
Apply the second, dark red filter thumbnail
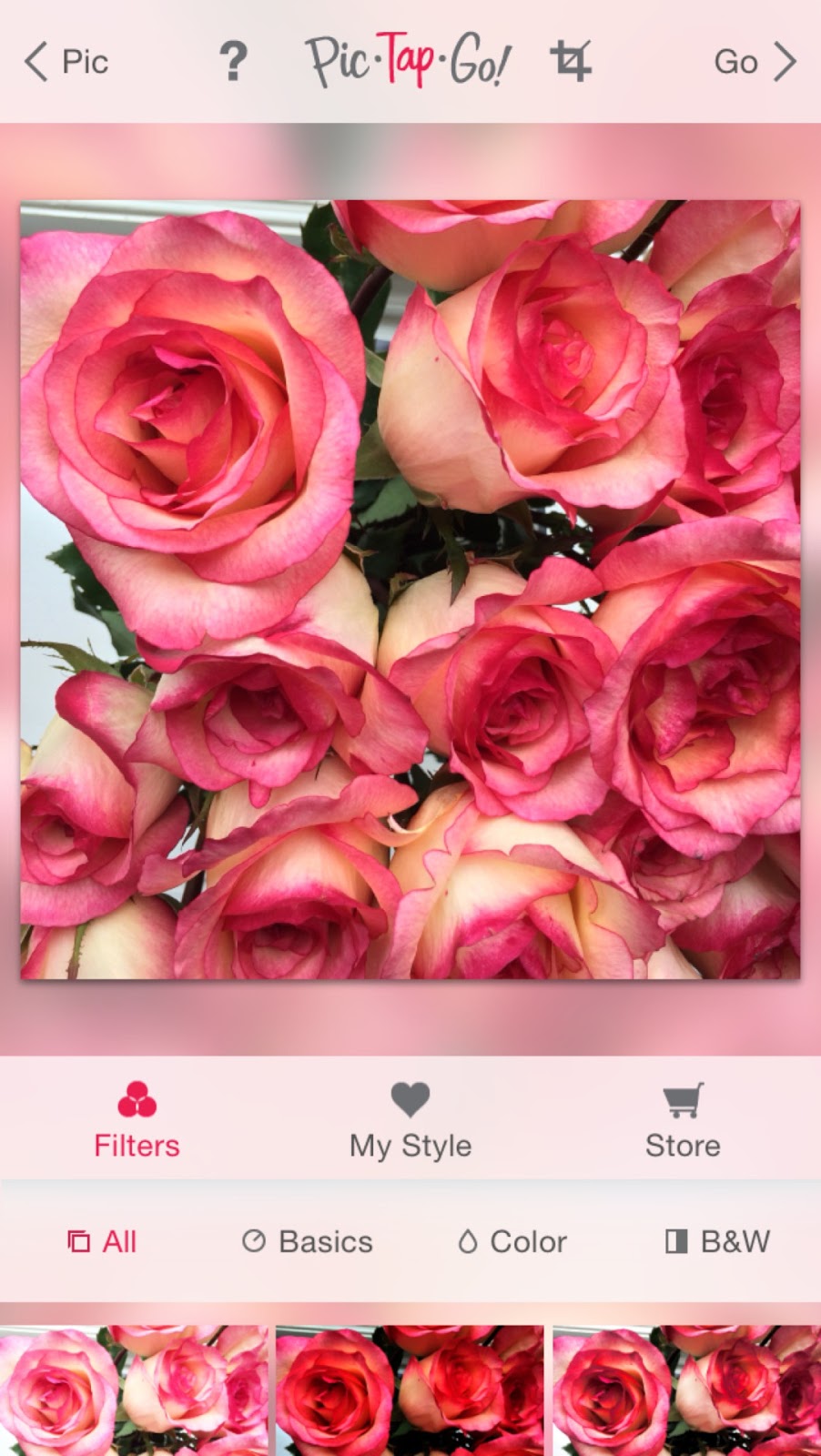tap(410, 1390)
